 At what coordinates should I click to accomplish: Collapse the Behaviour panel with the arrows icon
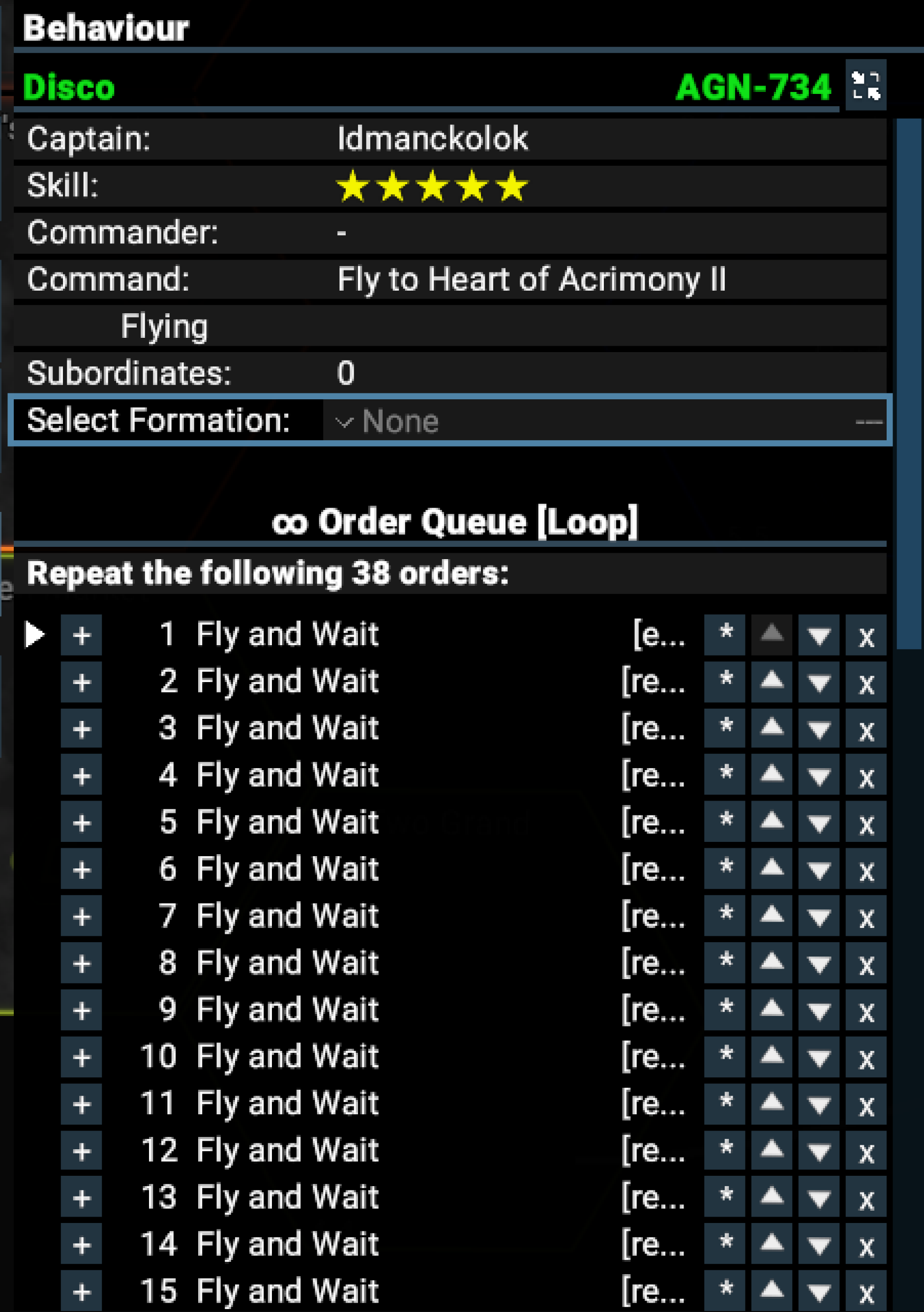[x=865, y=86]
